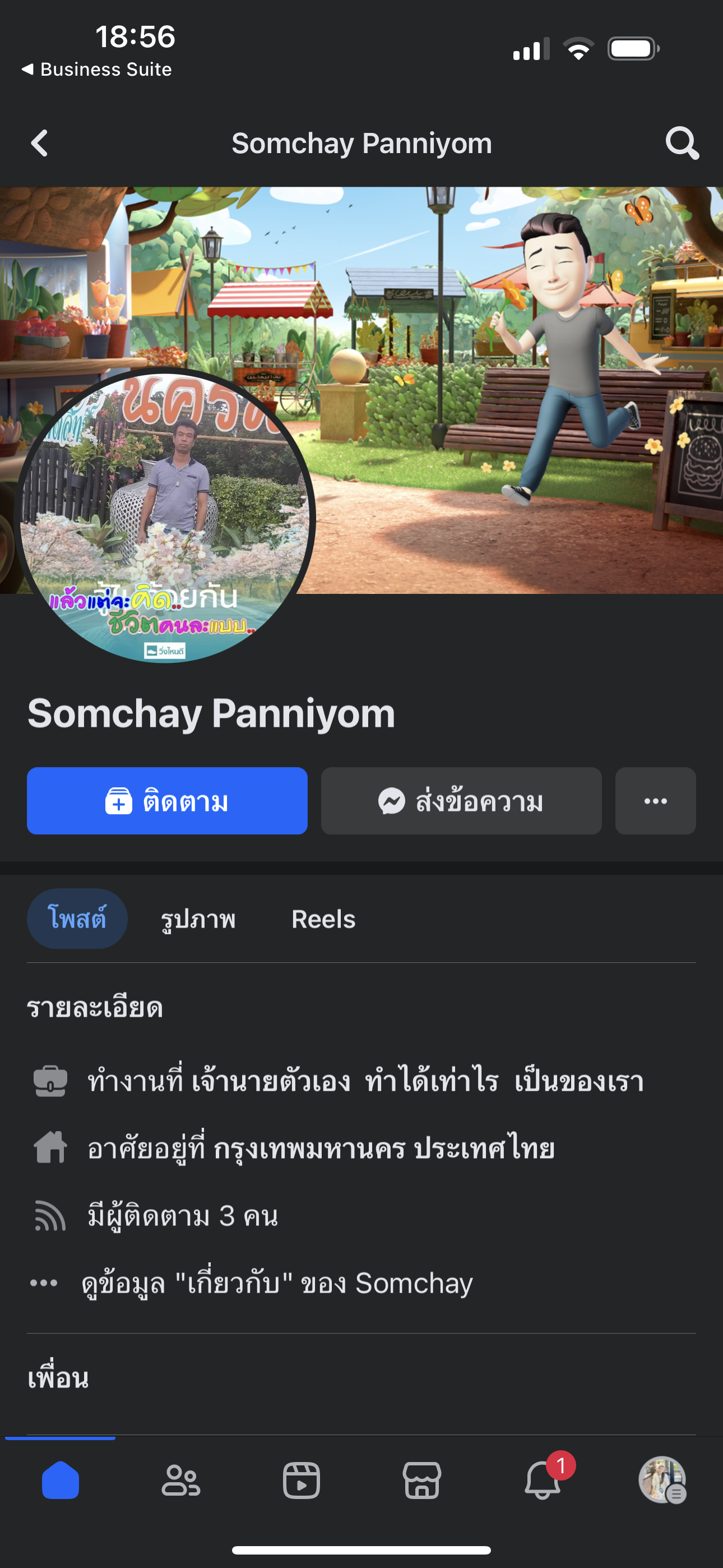Return to Business Suite app
The image size is (723, 1568).
(x=98, y=70)
